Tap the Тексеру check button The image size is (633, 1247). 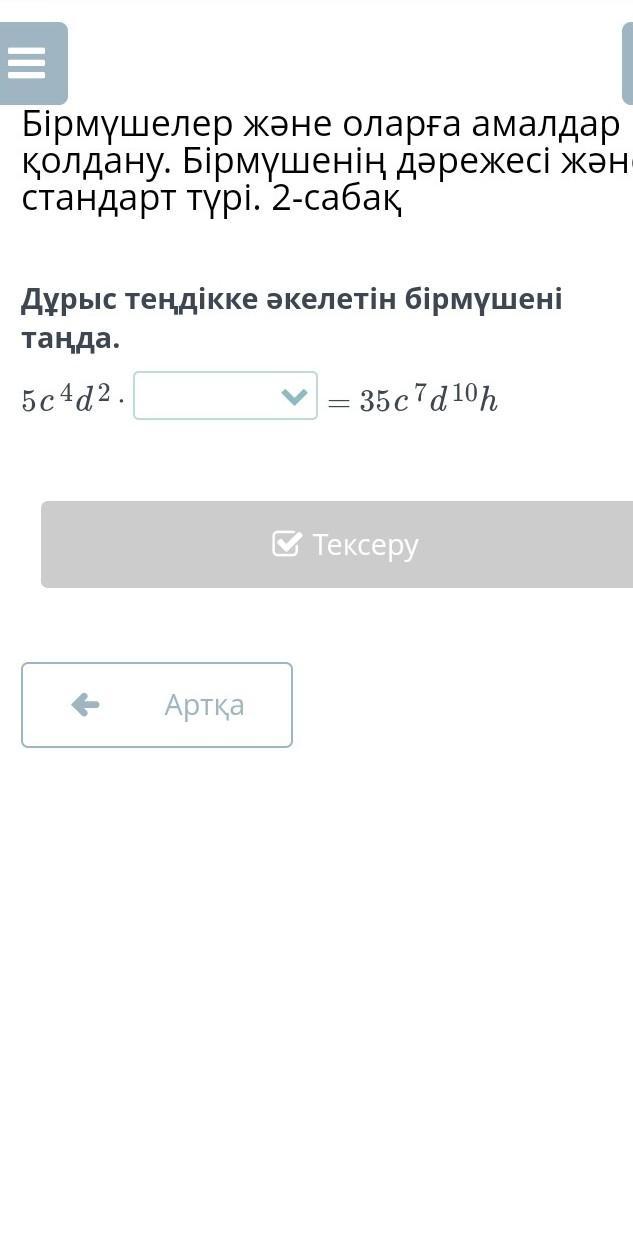(337, 544)
